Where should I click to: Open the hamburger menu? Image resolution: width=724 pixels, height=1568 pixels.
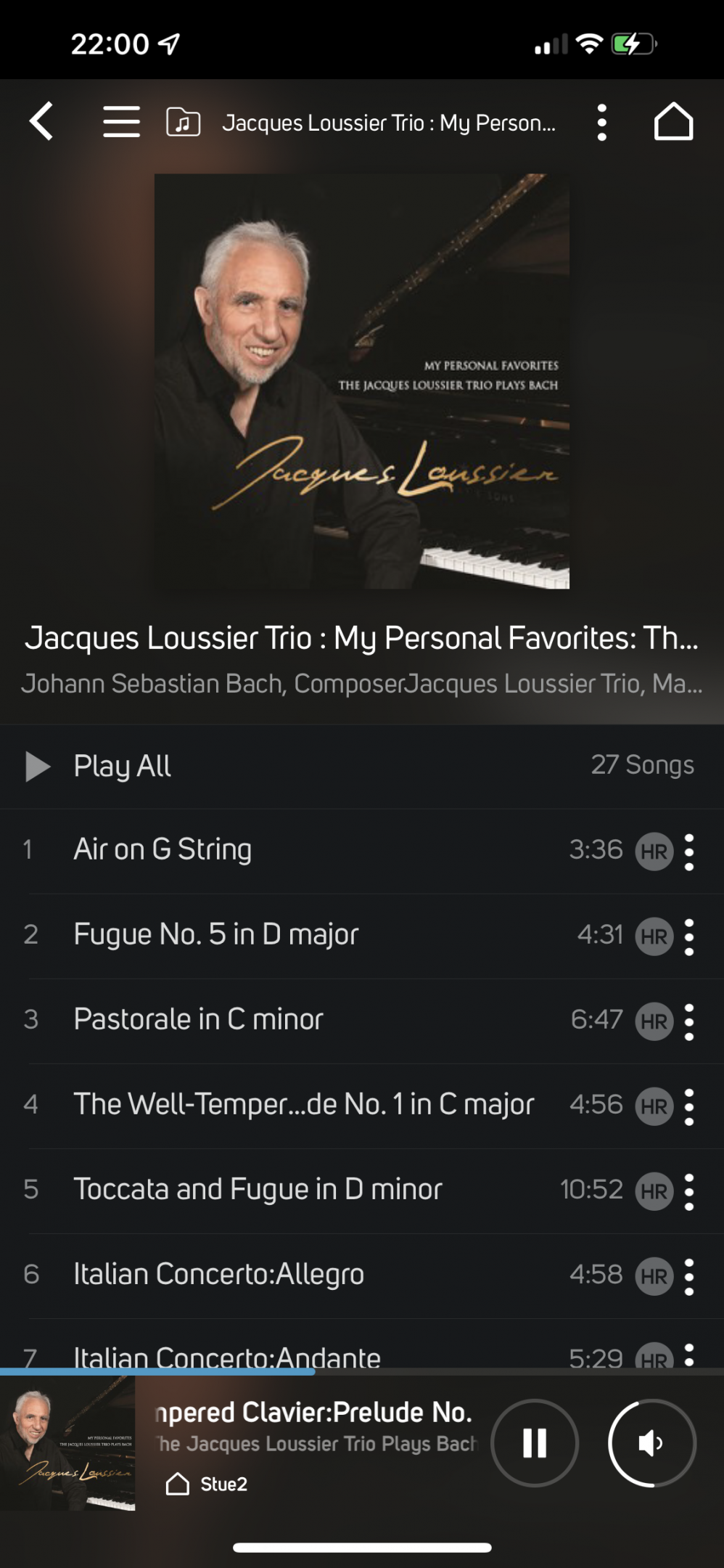121,121
